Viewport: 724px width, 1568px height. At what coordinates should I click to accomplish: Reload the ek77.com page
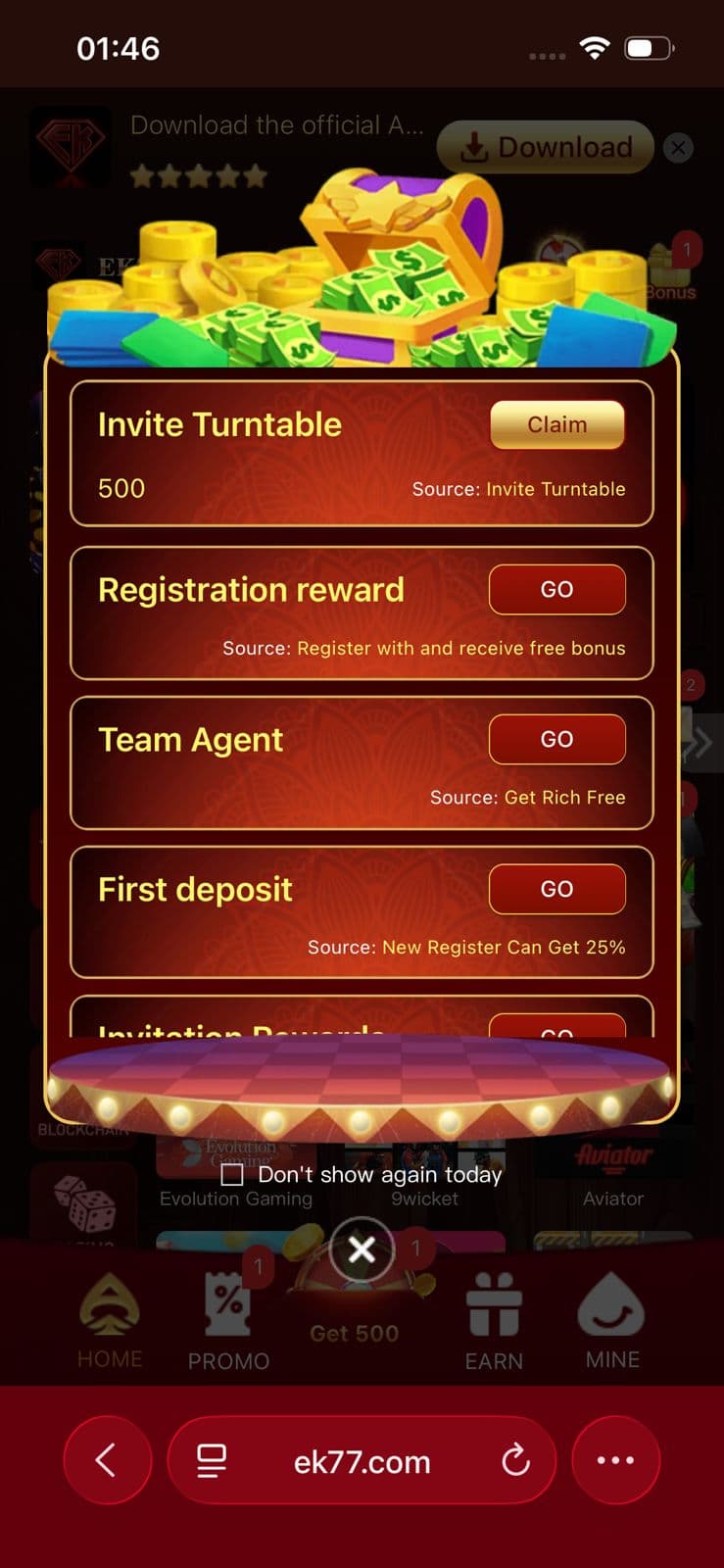[x=515, y=1460]
